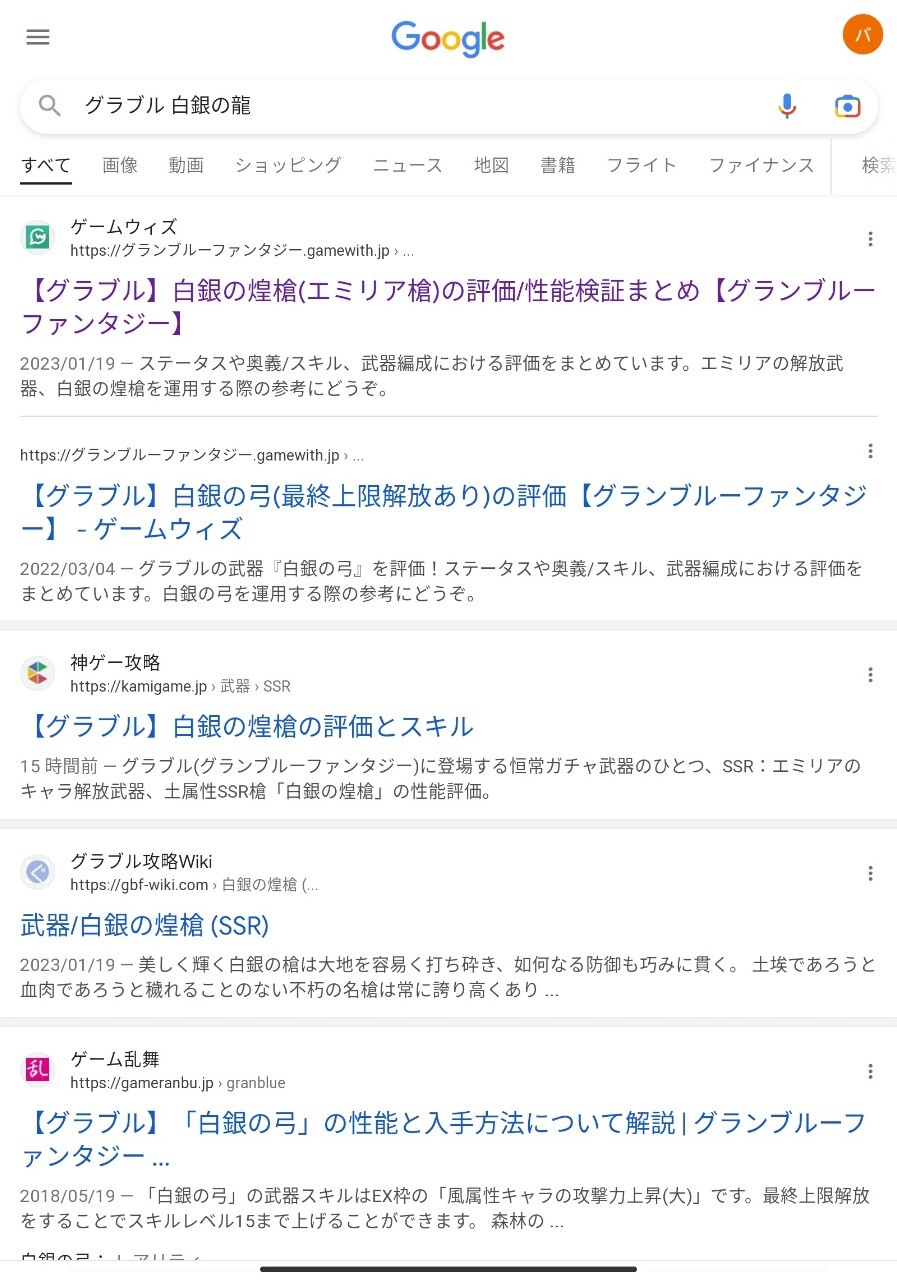
Task: Switch to the 動画 tab
Action: tap(186, 165)
